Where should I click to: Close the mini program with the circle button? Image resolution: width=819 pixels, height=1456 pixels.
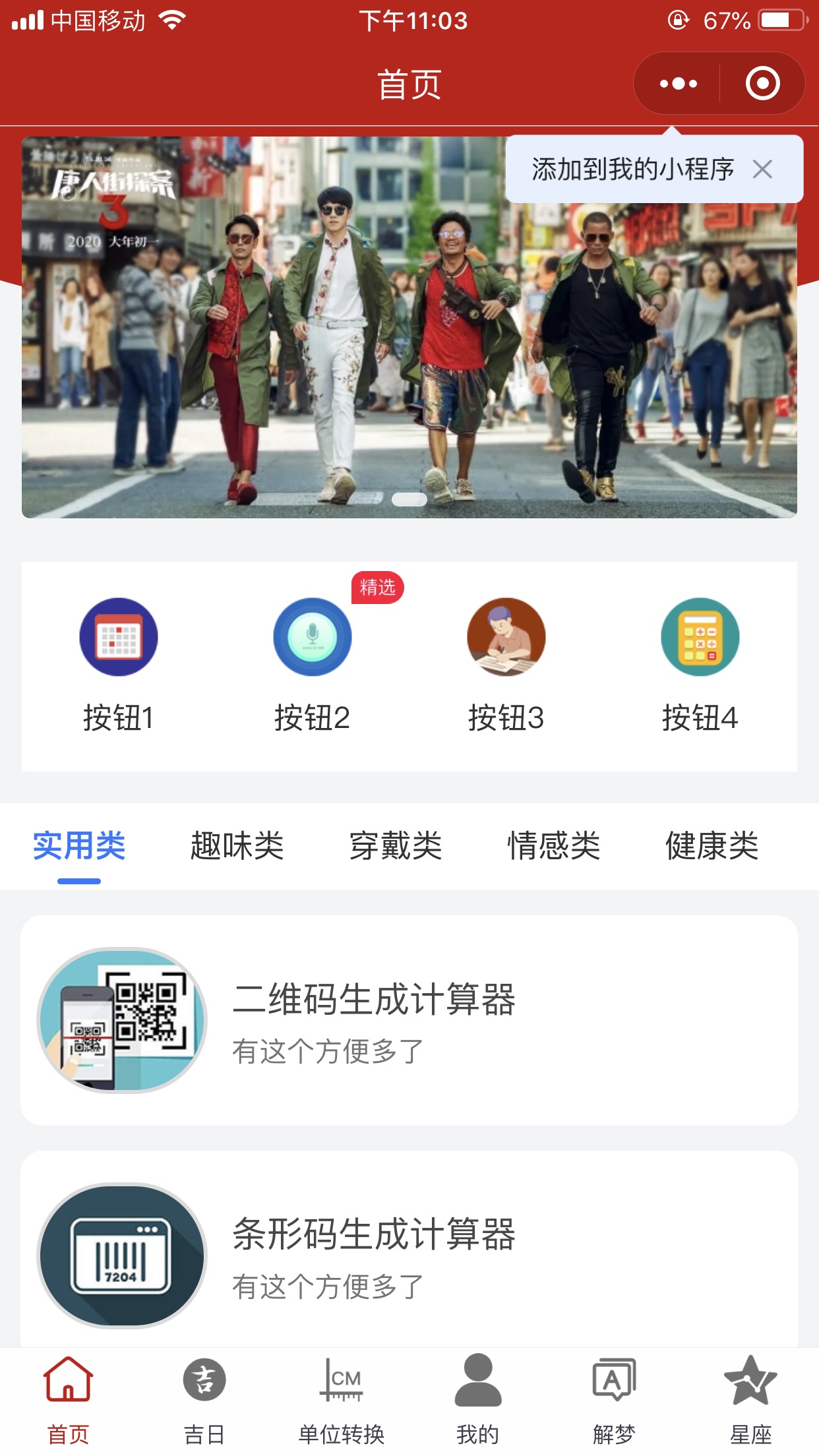tap(762, 84)
